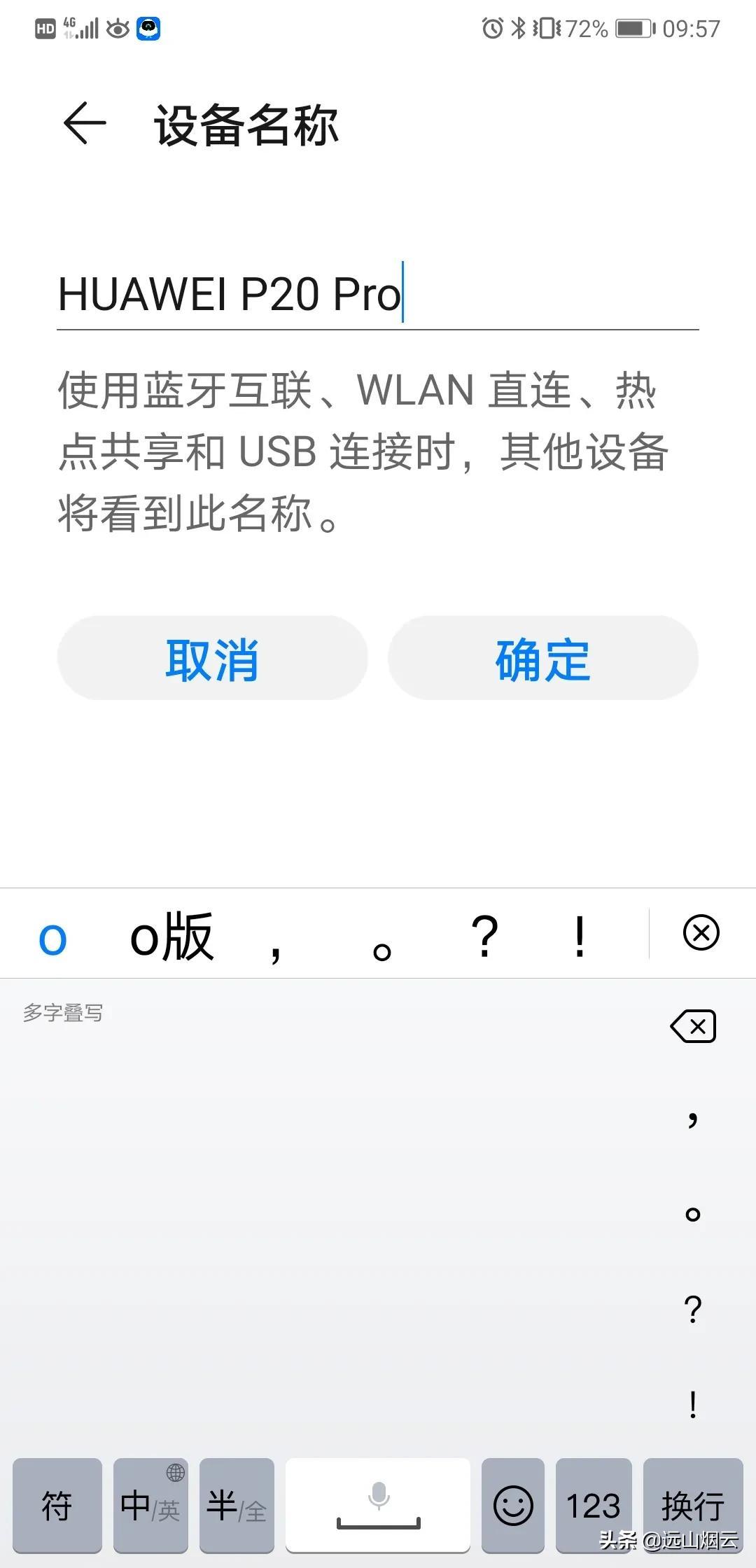Open the symbols keyboard via 符 key
The height and width of the screenshot is (1568, 756).
click(x=58, y=1506)
